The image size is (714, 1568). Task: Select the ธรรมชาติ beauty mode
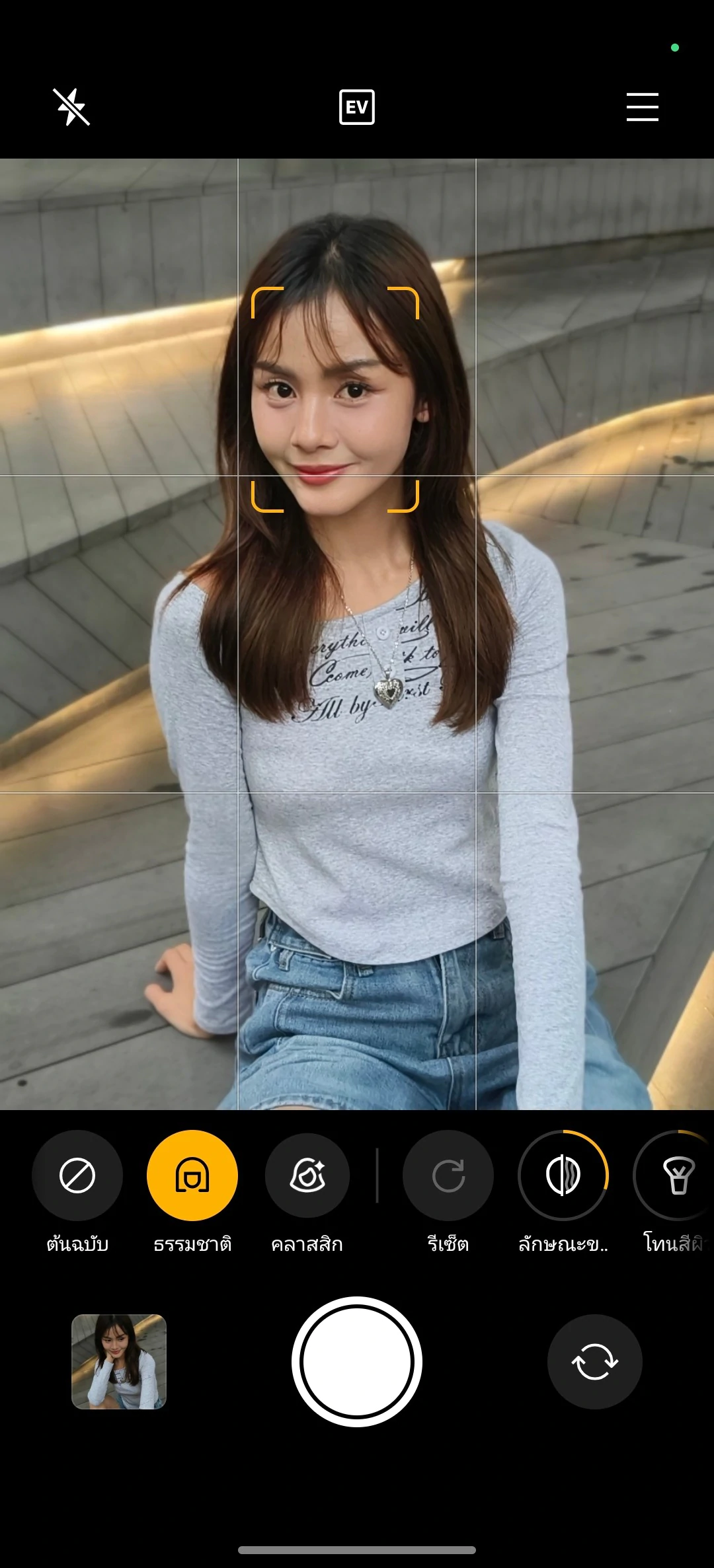click(x=192, y=1176)
